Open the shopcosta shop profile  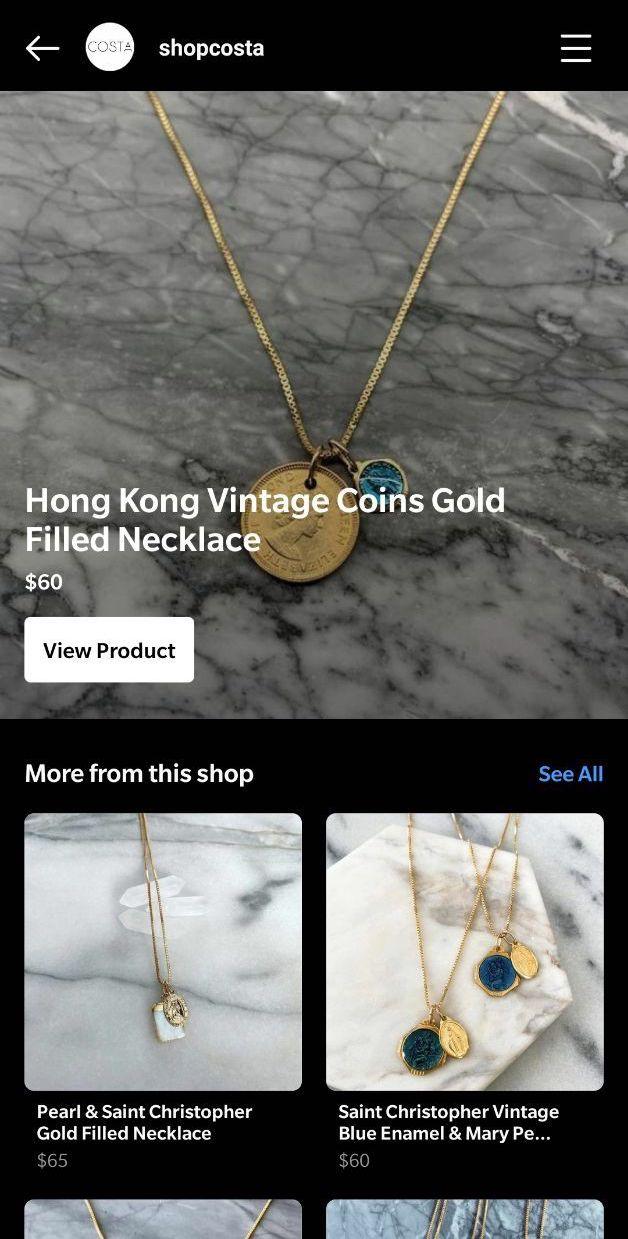point(210,48)
